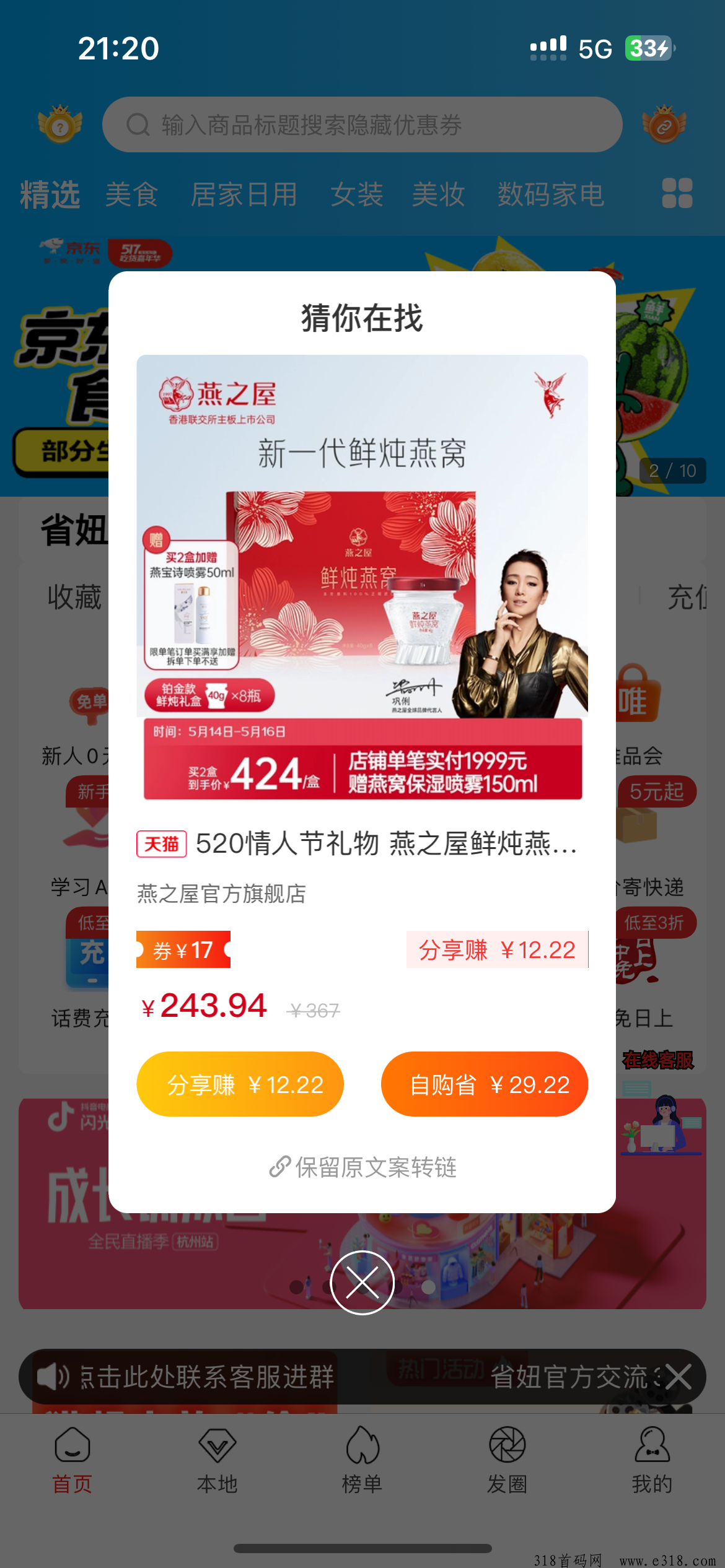The image size is (725, 1568).
Task: Open the all-categories grid icon
Action: point(677,193)
